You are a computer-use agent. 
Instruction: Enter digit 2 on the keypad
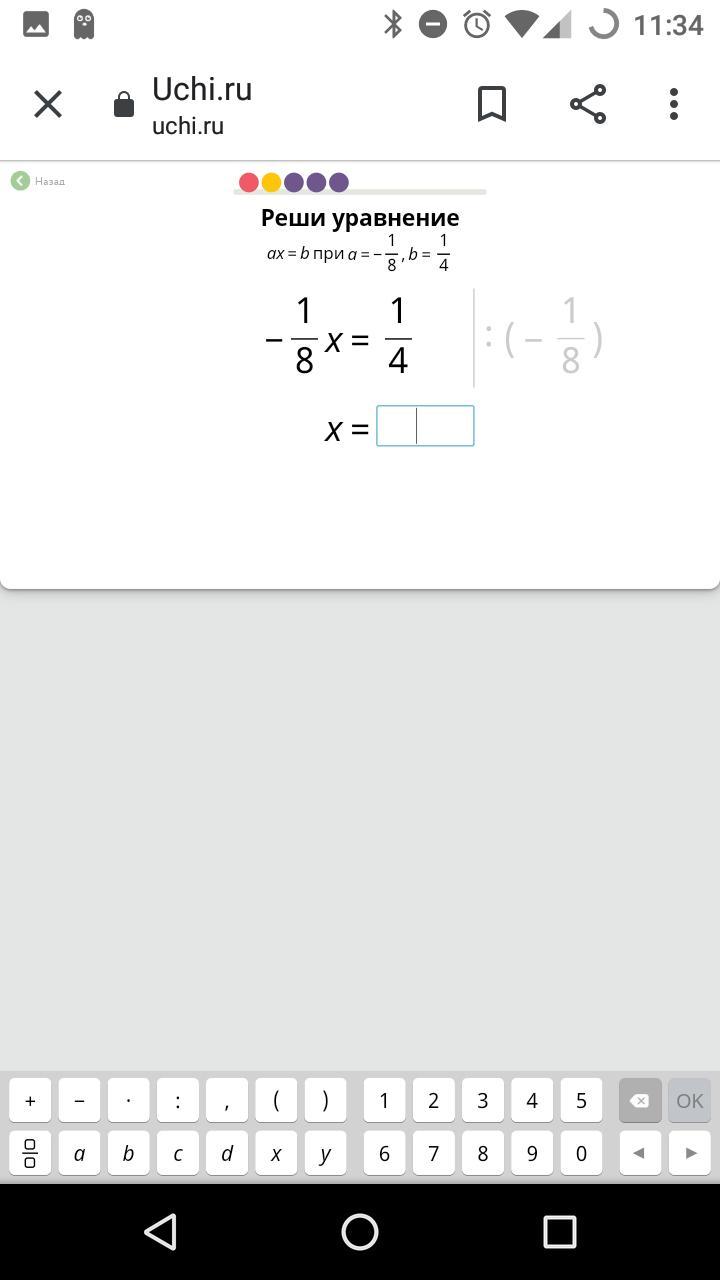click(433, 1101)
